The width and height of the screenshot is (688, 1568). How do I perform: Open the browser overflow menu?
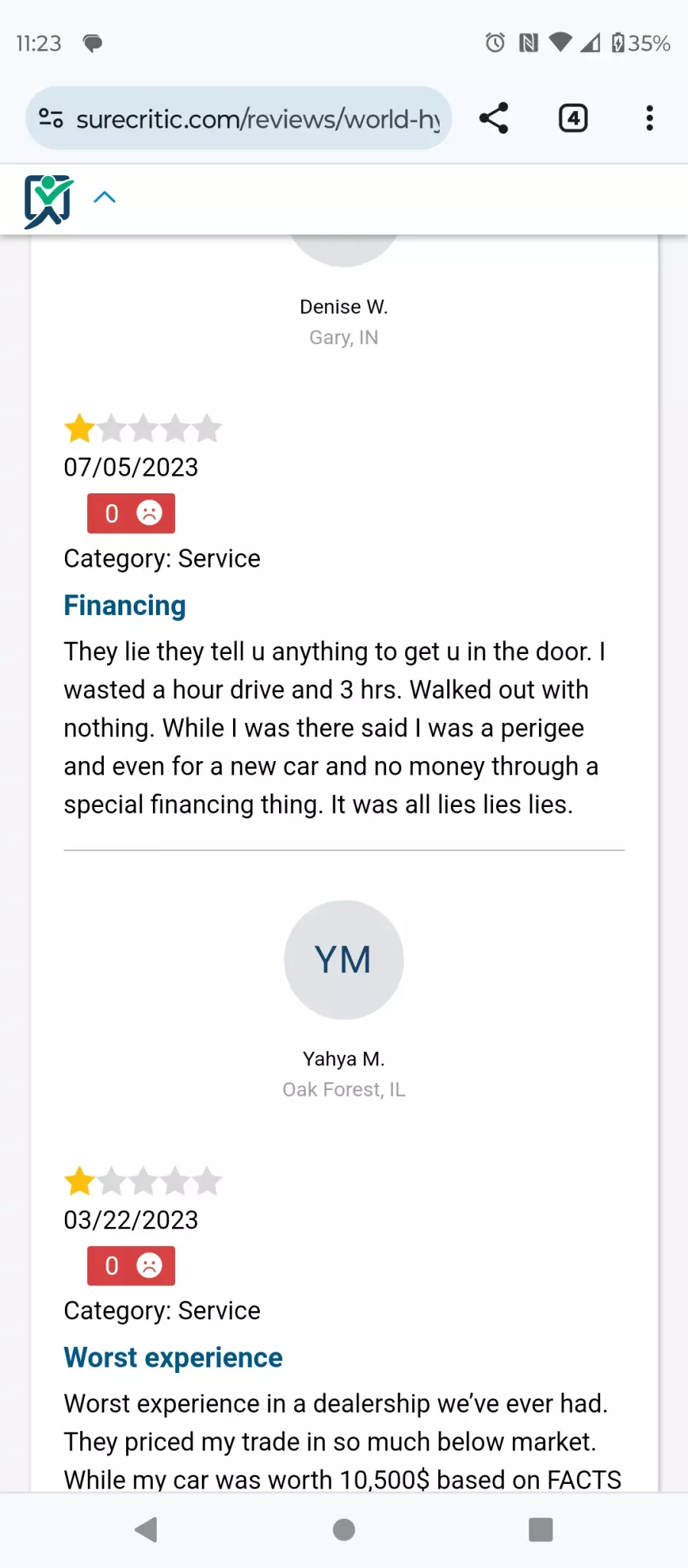click(x=649, y=119)
